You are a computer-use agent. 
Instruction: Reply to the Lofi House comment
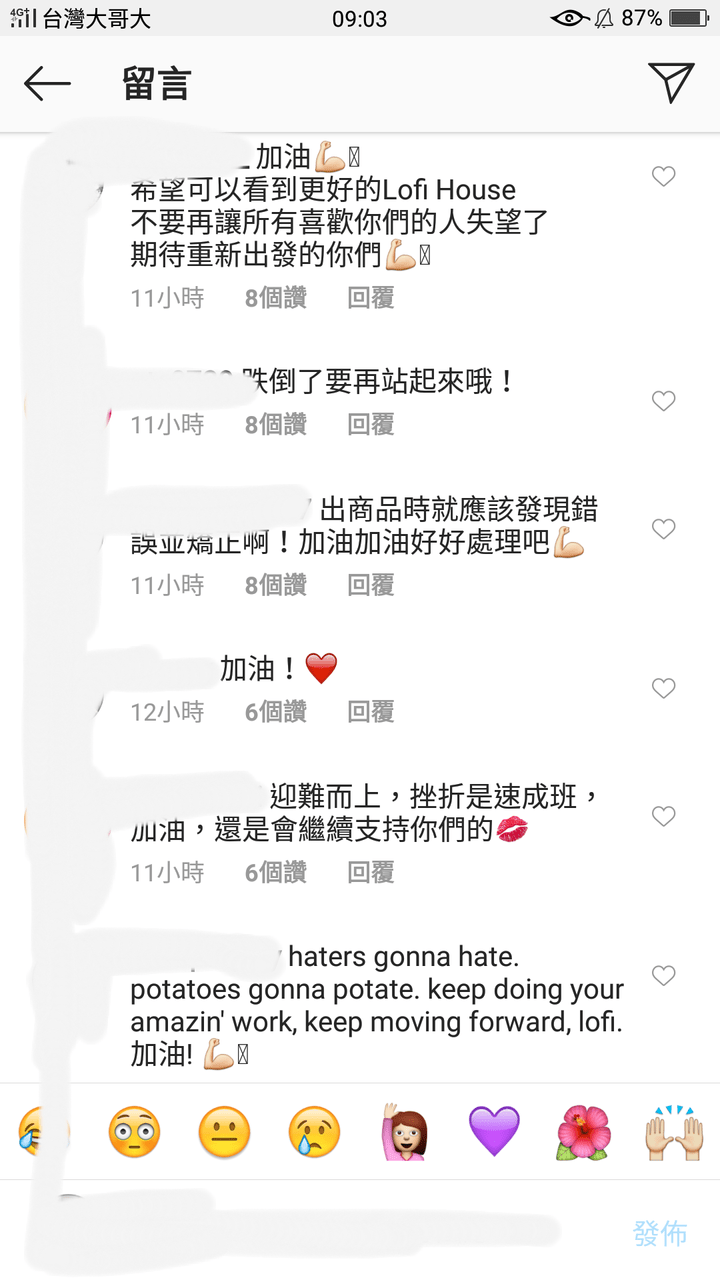371,298
